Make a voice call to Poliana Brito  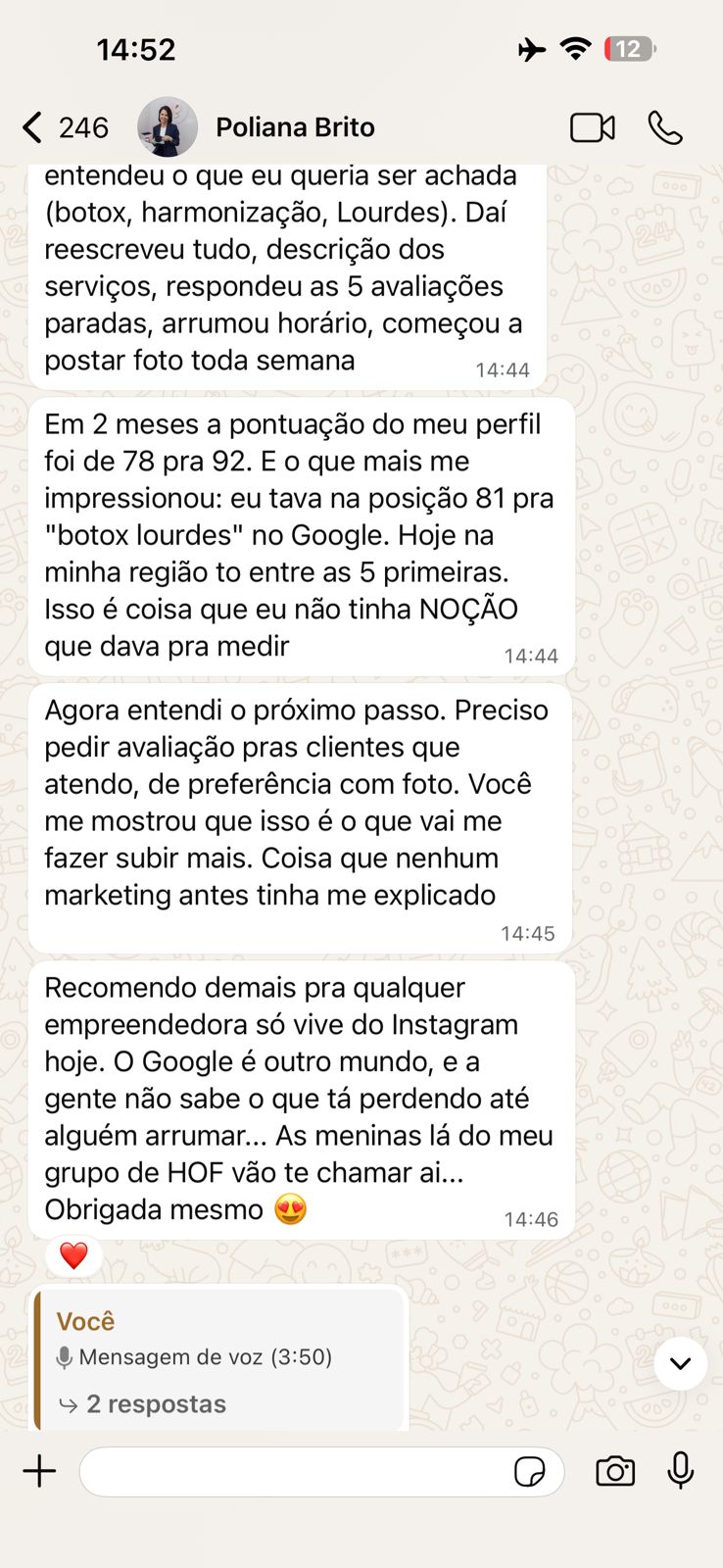667,126
